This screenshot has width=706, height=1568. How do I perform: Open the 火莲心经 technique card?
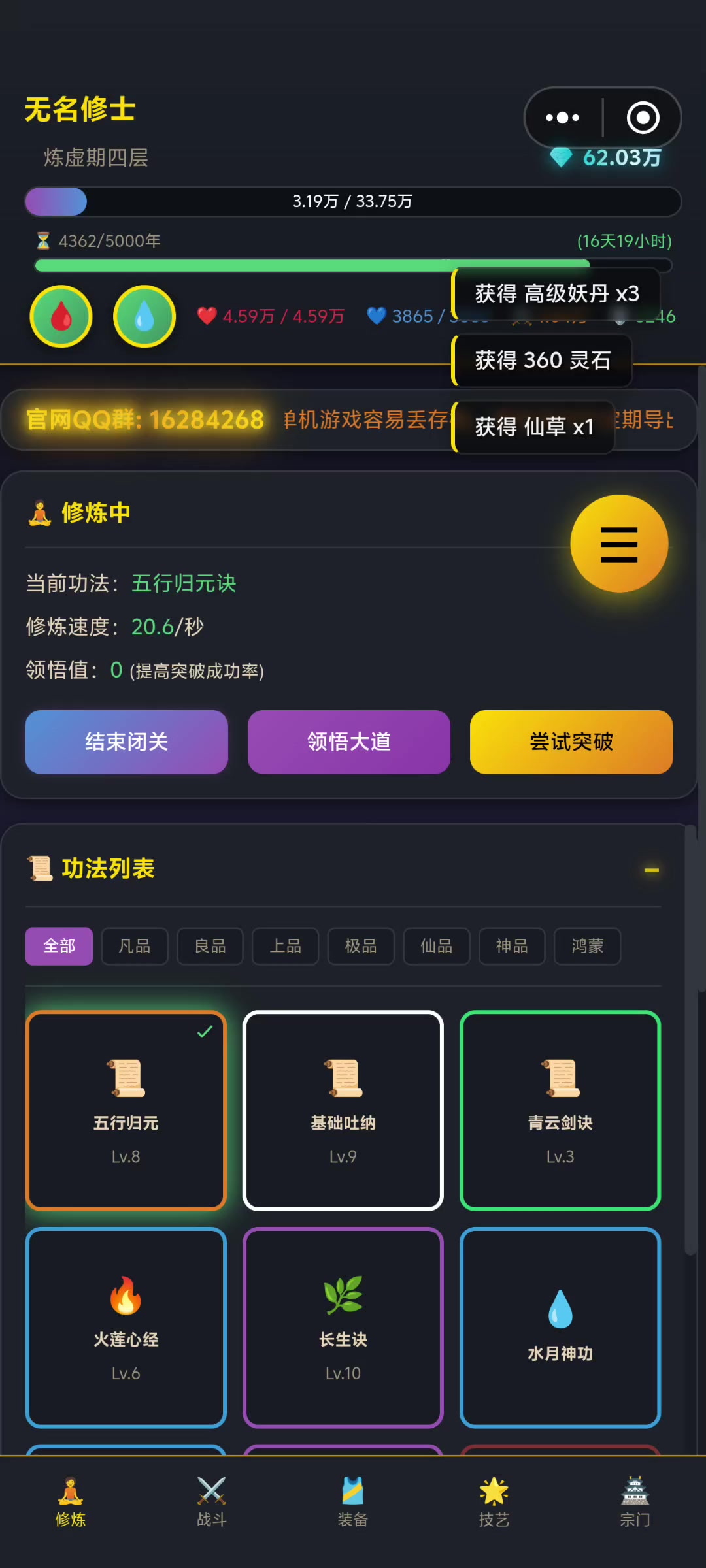click(126, 1328)
